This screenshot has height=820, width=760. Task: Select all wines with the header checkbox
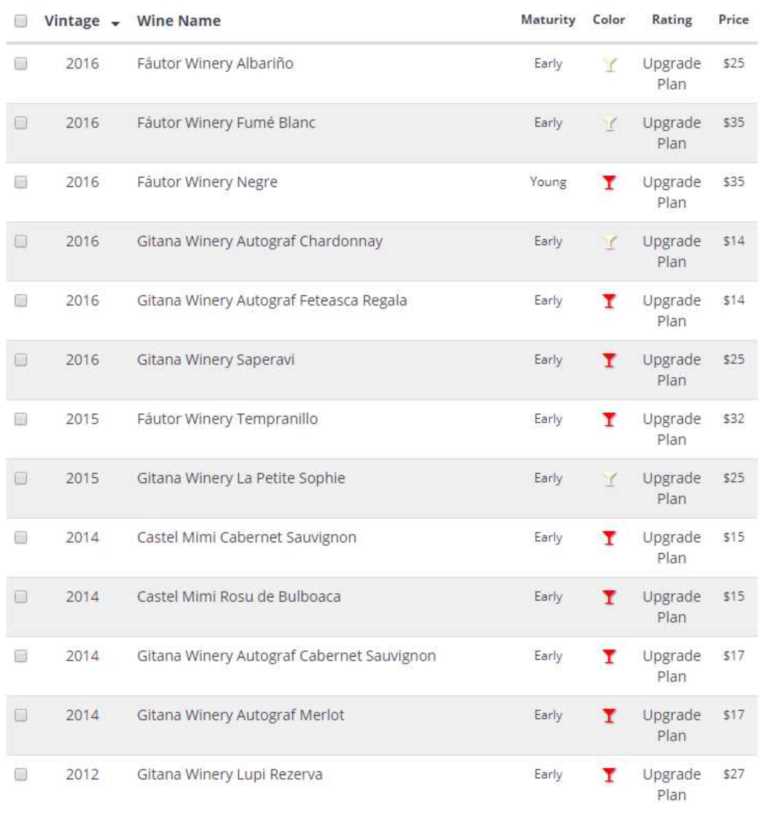pyautogui.click(x=21, y=21)
